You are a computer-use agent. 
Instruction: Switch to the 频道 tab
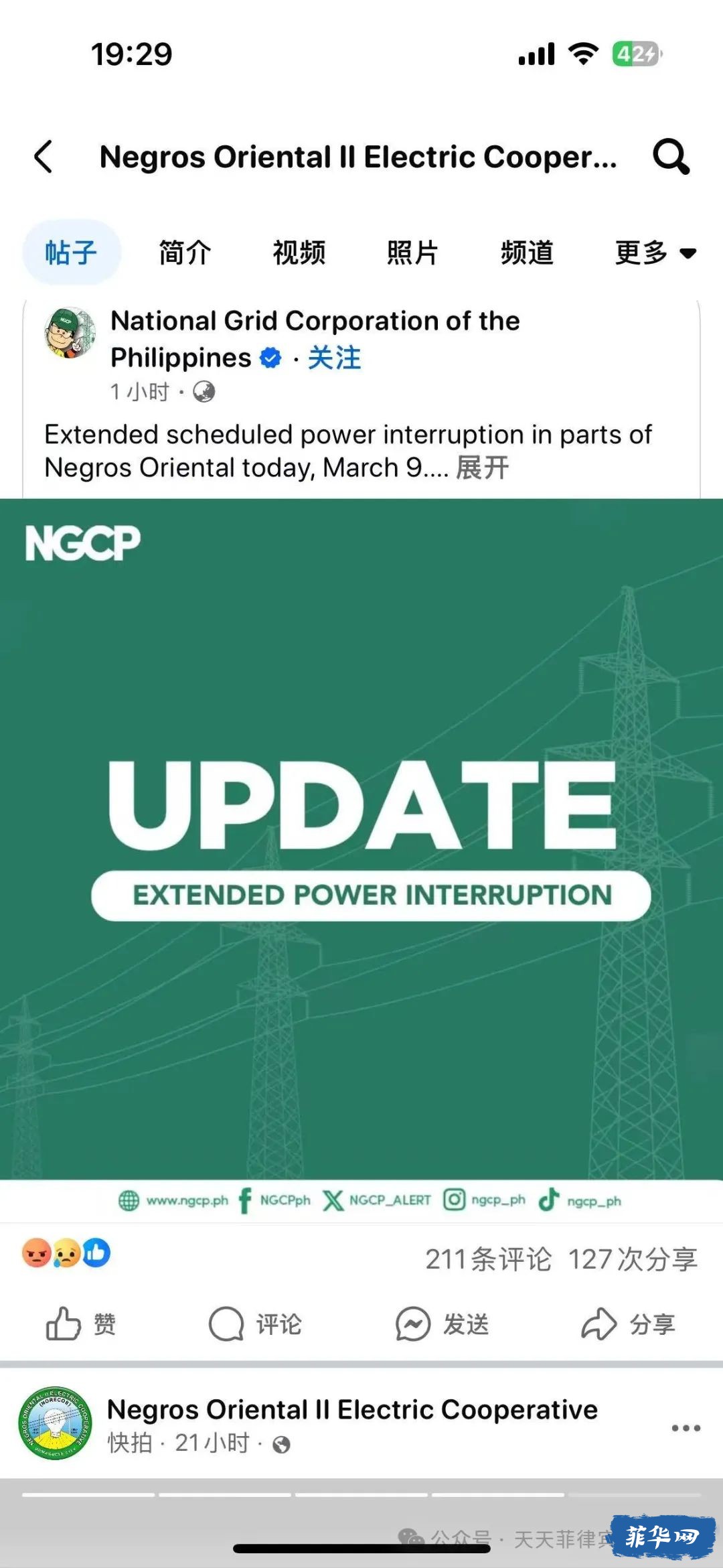[x=527, y=253]
